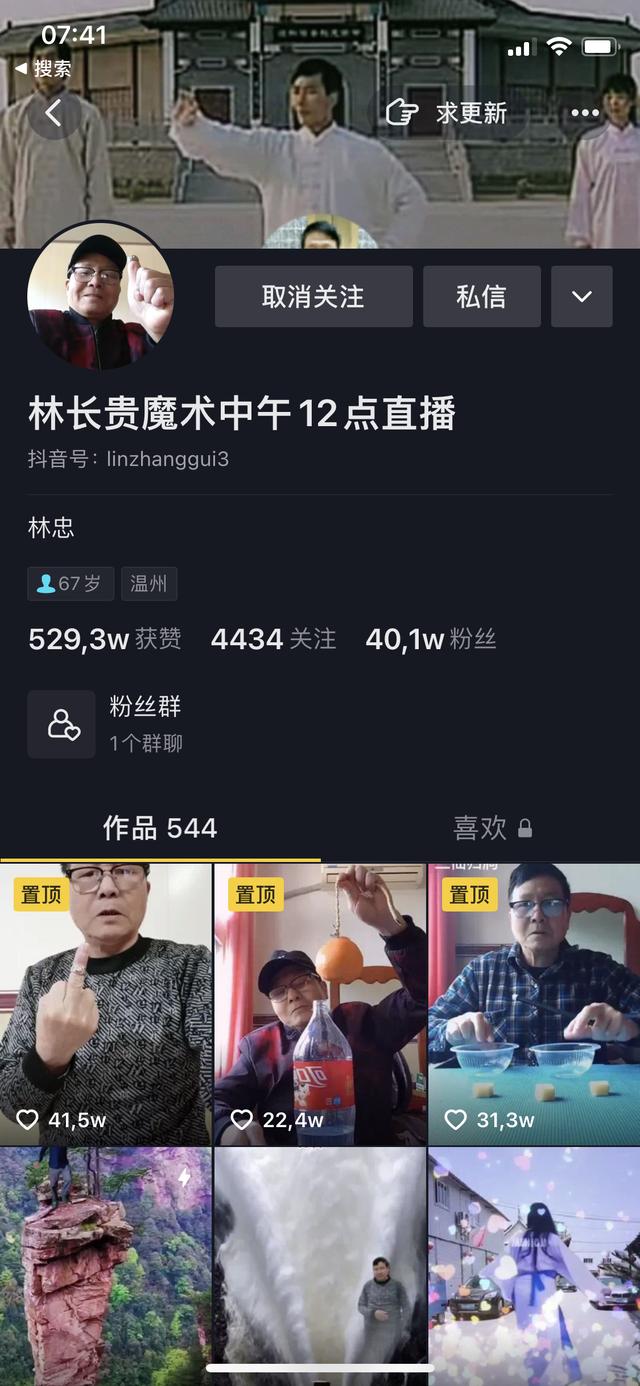
Task: Play the pinned video with 31,3w likes
Action: point(534,1005)
